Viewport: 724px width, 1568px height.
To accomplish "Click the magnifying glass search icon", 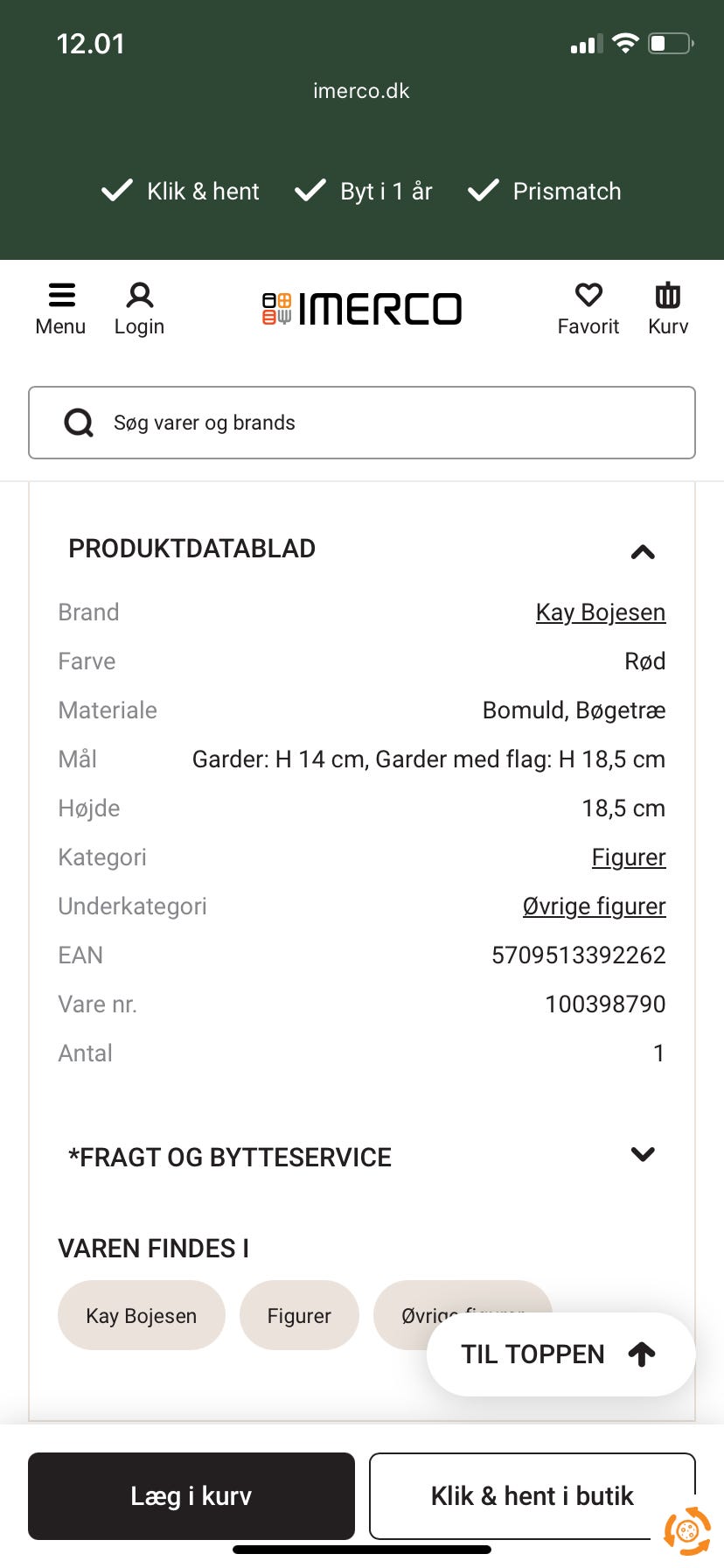I will [x=78, y=423].
